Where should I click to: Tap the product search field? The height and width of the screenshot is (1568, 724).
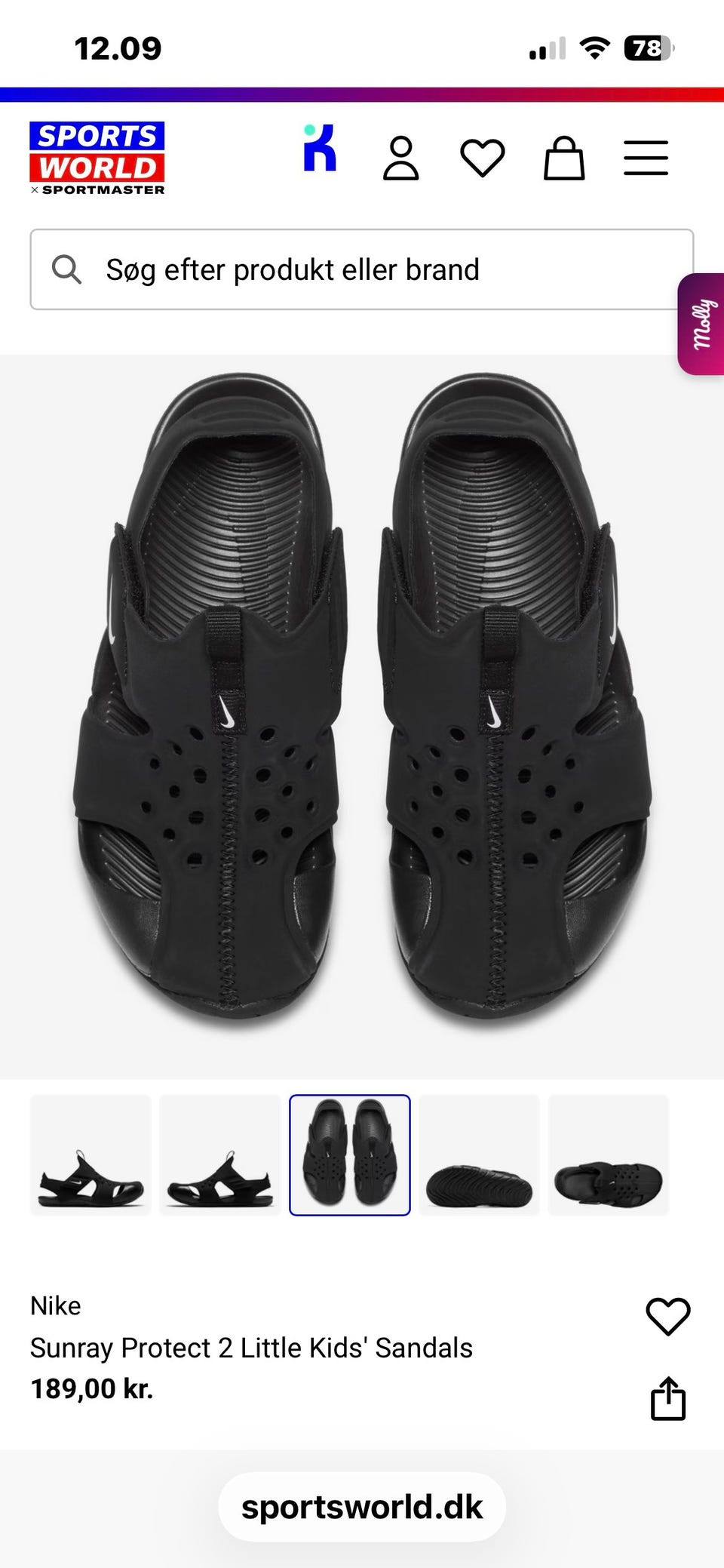click(362, 269)
